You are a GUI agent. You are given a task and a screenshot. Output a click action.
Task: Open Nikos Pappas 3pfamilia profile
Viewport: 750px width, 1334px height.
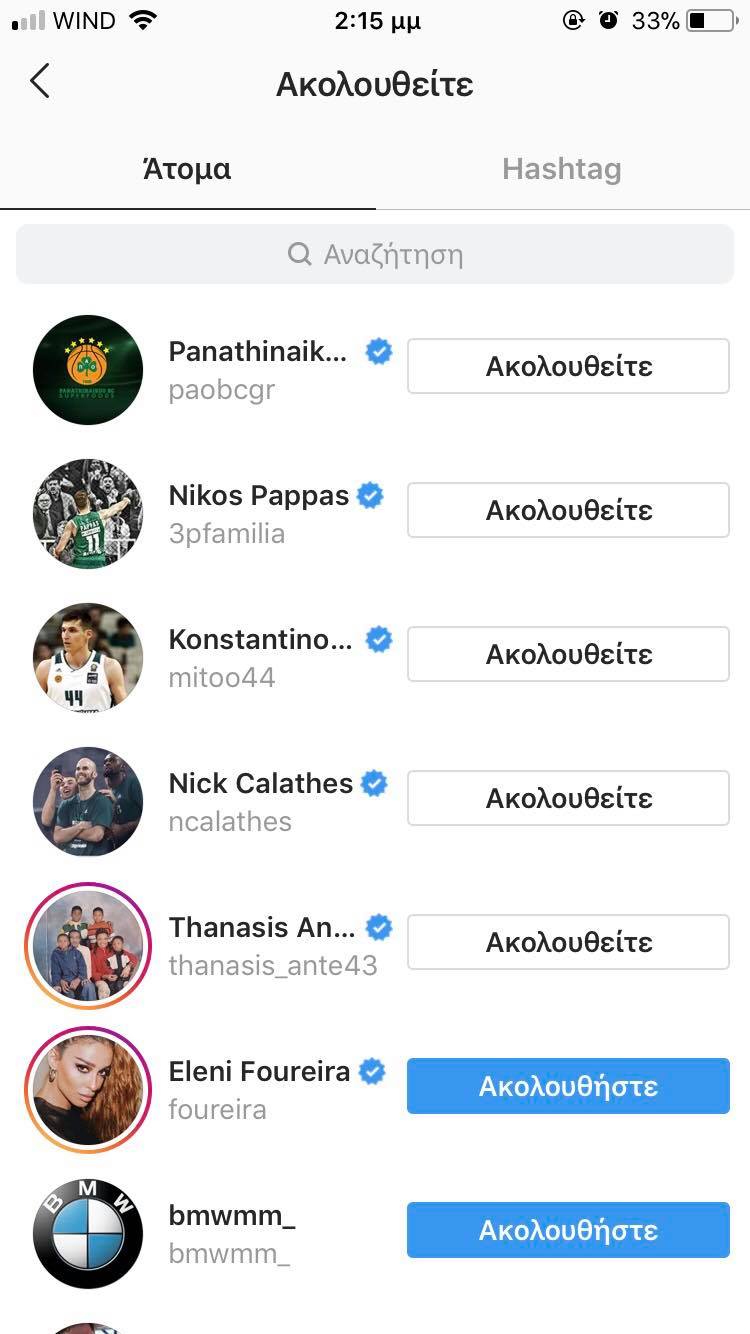tap(258, 514)
